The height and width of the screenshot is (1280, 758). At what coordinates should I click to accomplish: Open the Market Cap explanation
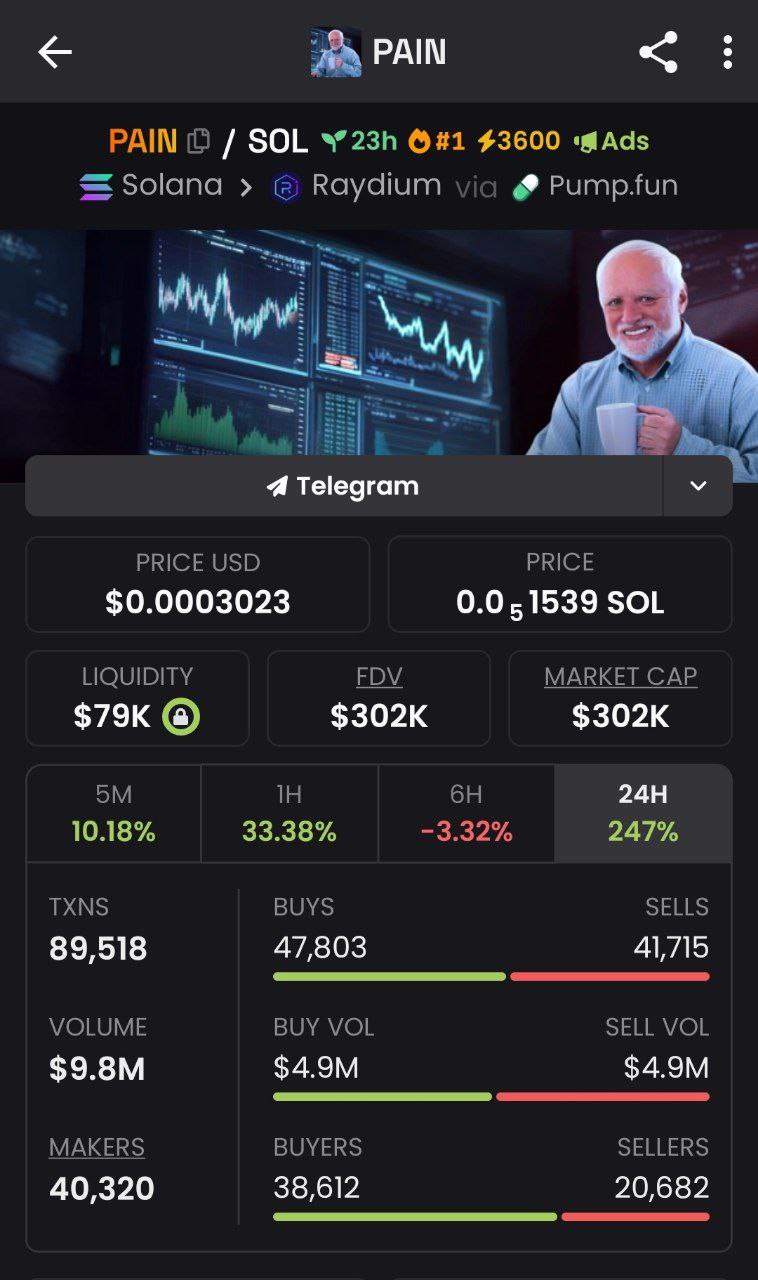(620, 677)
